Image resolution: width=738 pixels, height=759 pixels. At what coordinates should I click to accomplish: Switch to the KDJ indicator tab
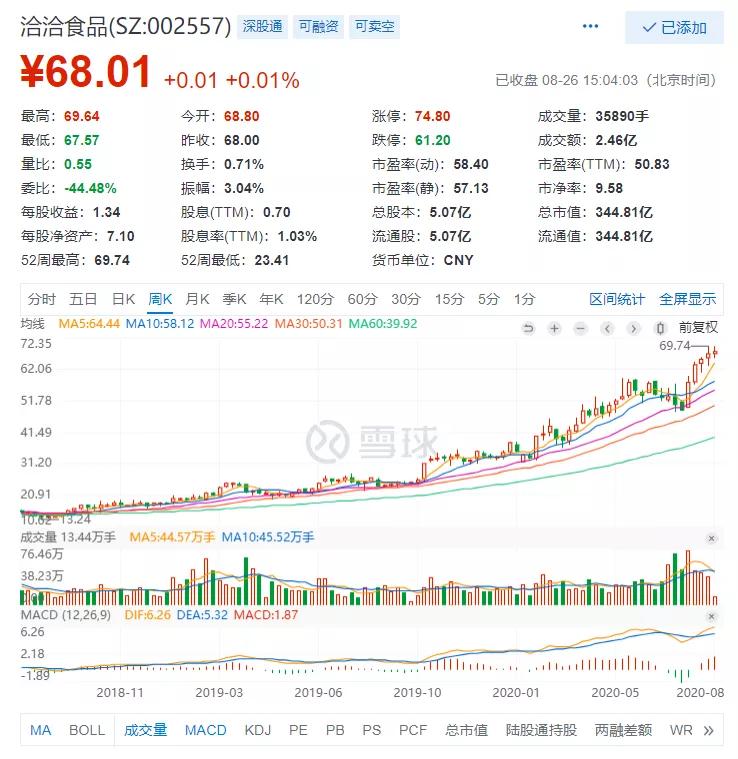pyautogui.click(x=258, y=731)
